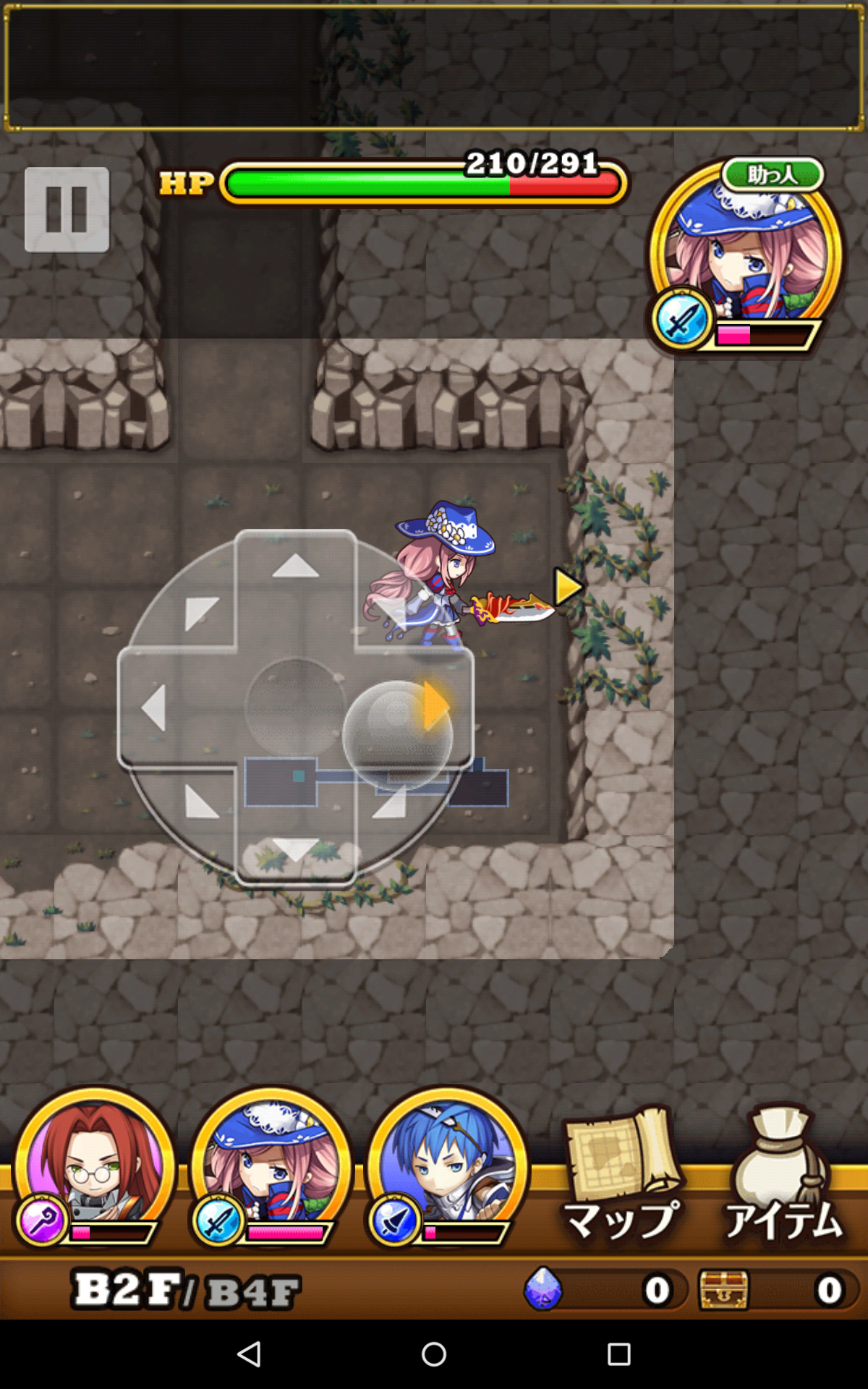
Task: Select the red-haired glasses party member
Action: pyautogui.click(x=94, y=1166)
